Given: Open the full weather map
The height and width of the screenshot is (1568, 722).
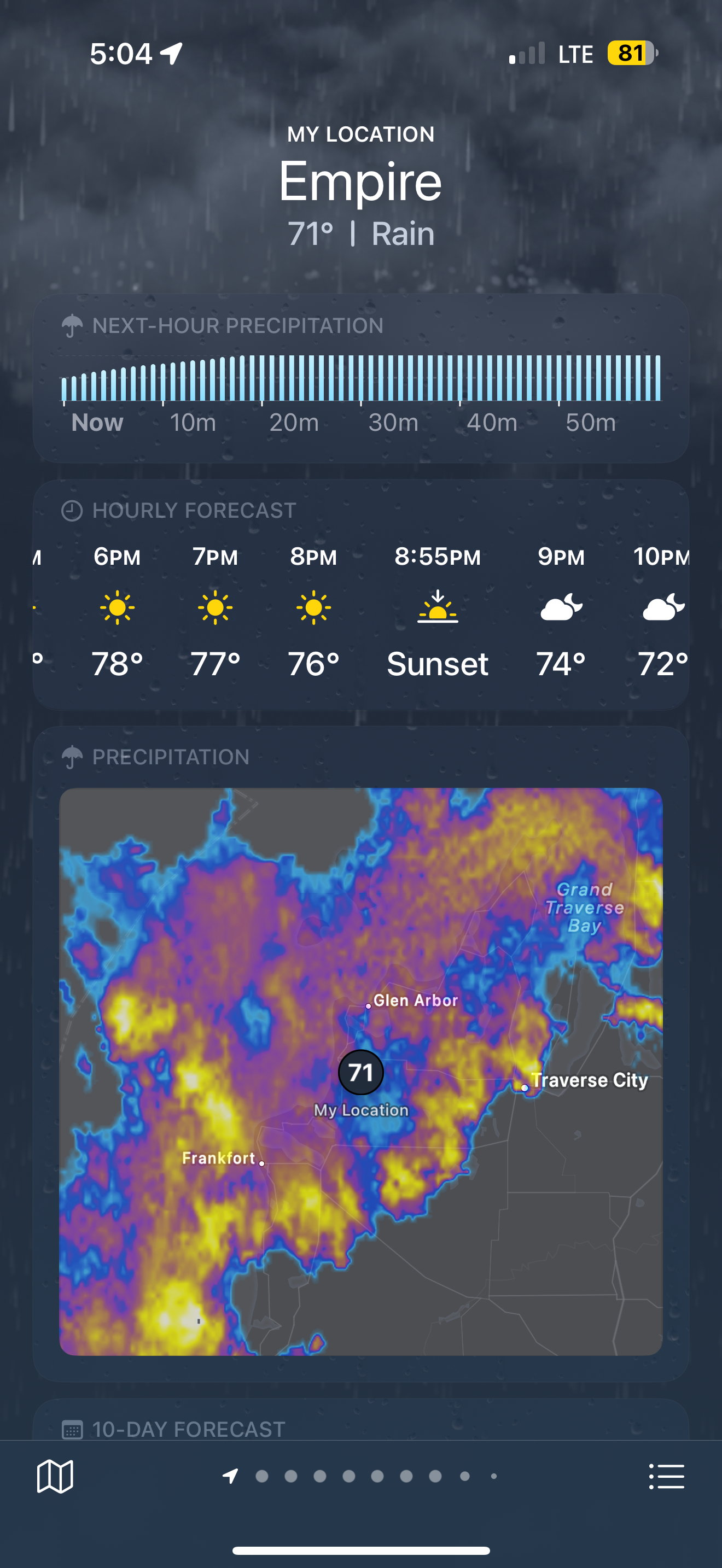Looking at the screenshot, I should click(55, 1476).
